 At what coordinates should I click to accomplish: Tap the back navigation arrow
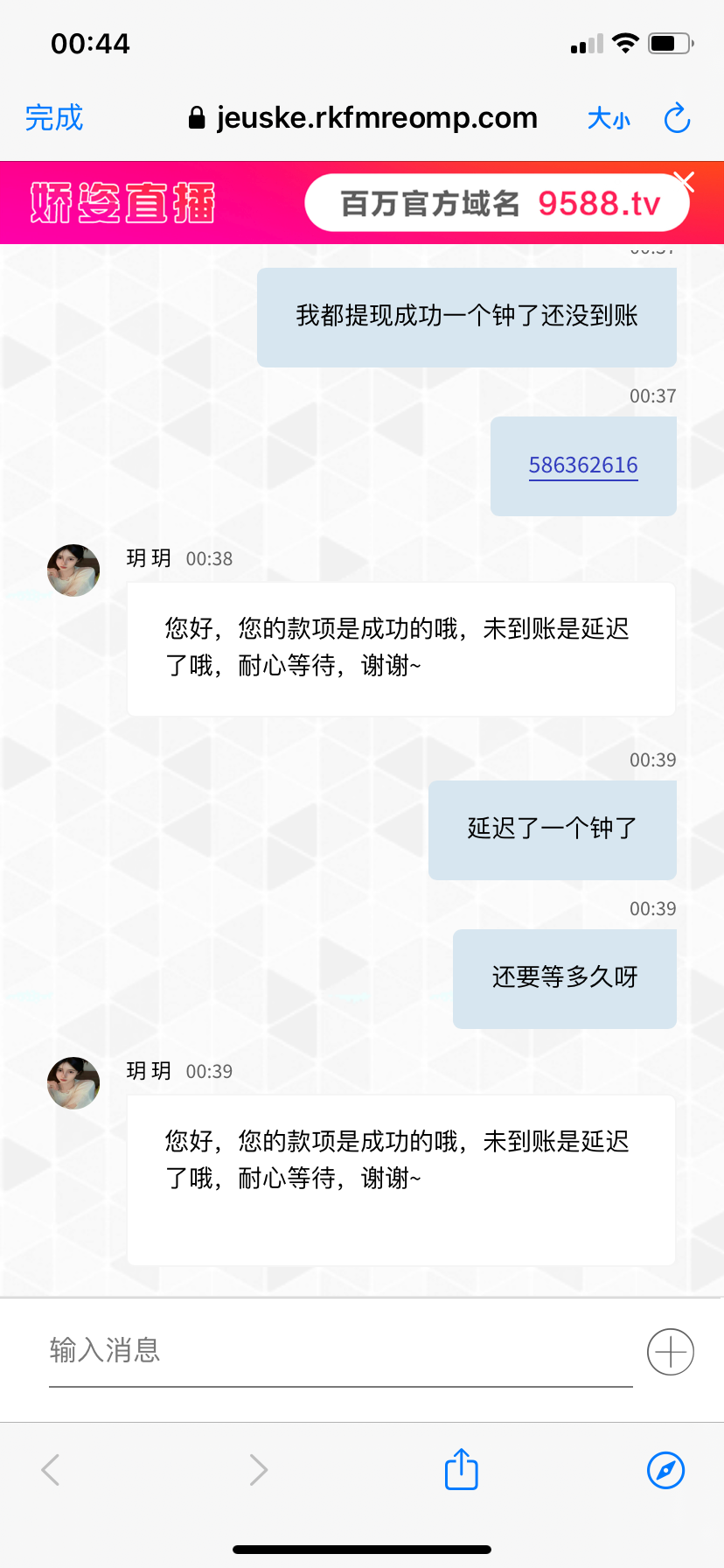point(50,1469)
